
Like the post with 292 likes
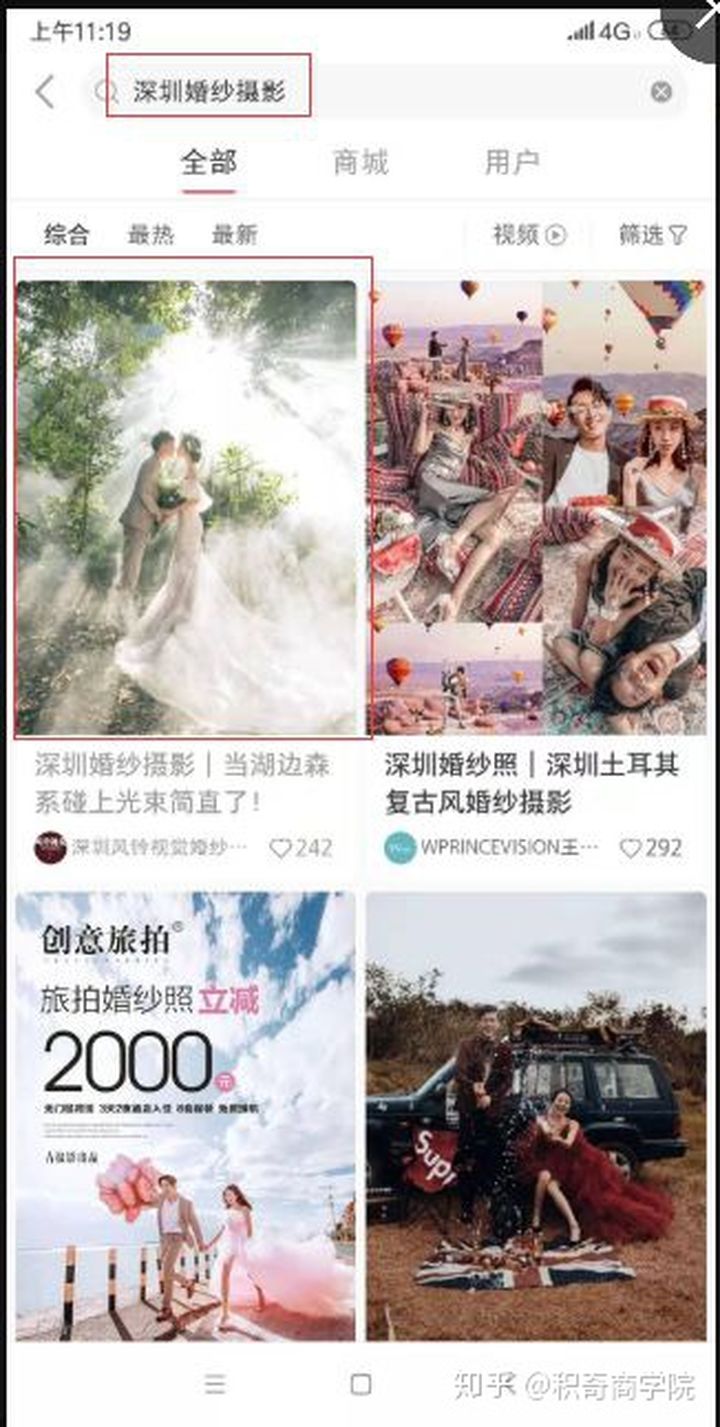(651, 847)
